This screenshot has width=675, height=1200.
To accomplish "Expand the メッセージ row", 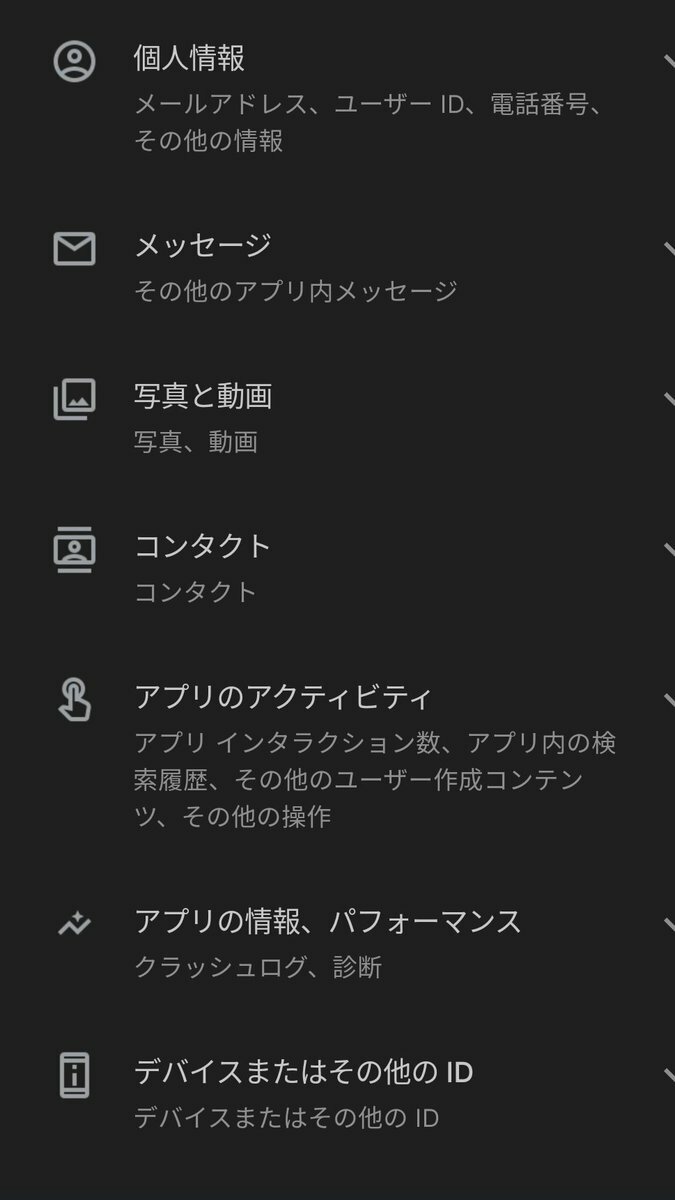I will pos(668,246).
